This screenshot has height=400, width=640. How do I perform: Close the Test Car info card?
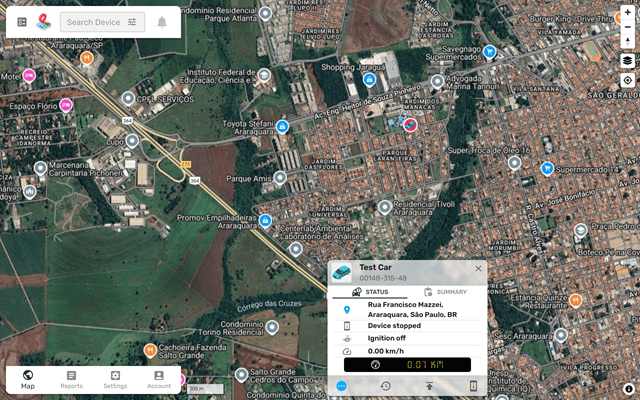tap(478, 268)
